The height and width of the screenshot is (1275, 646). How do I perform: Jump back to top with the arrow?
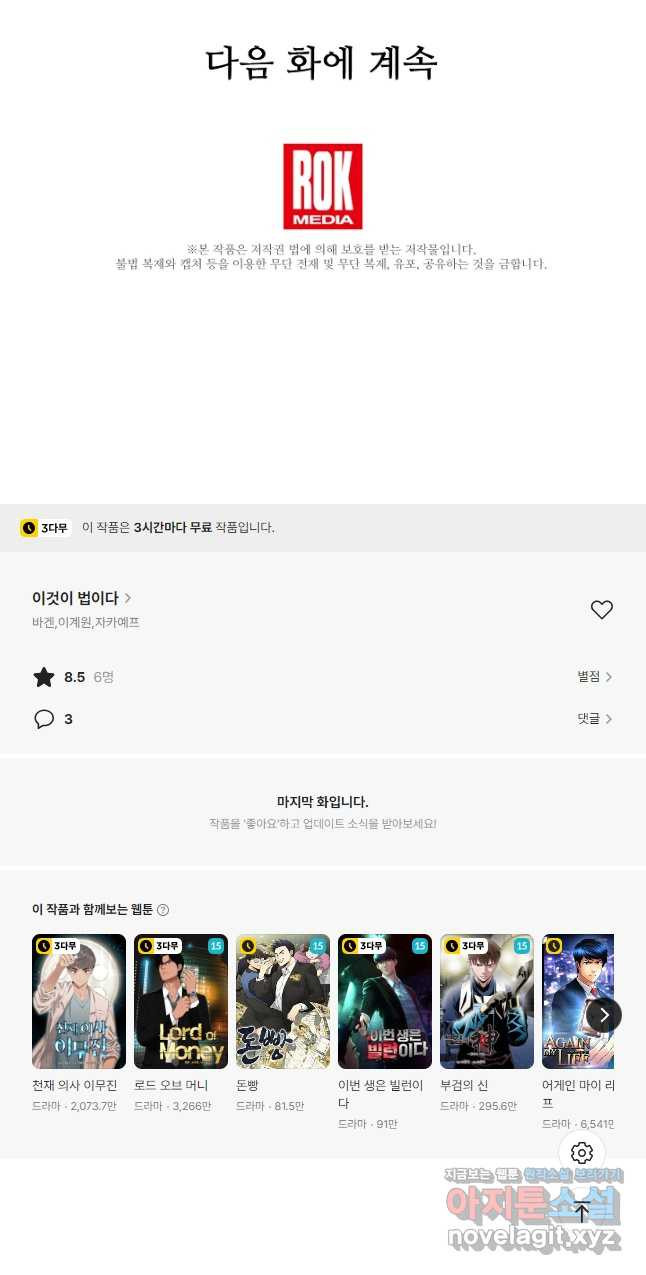click(582, 1212)
